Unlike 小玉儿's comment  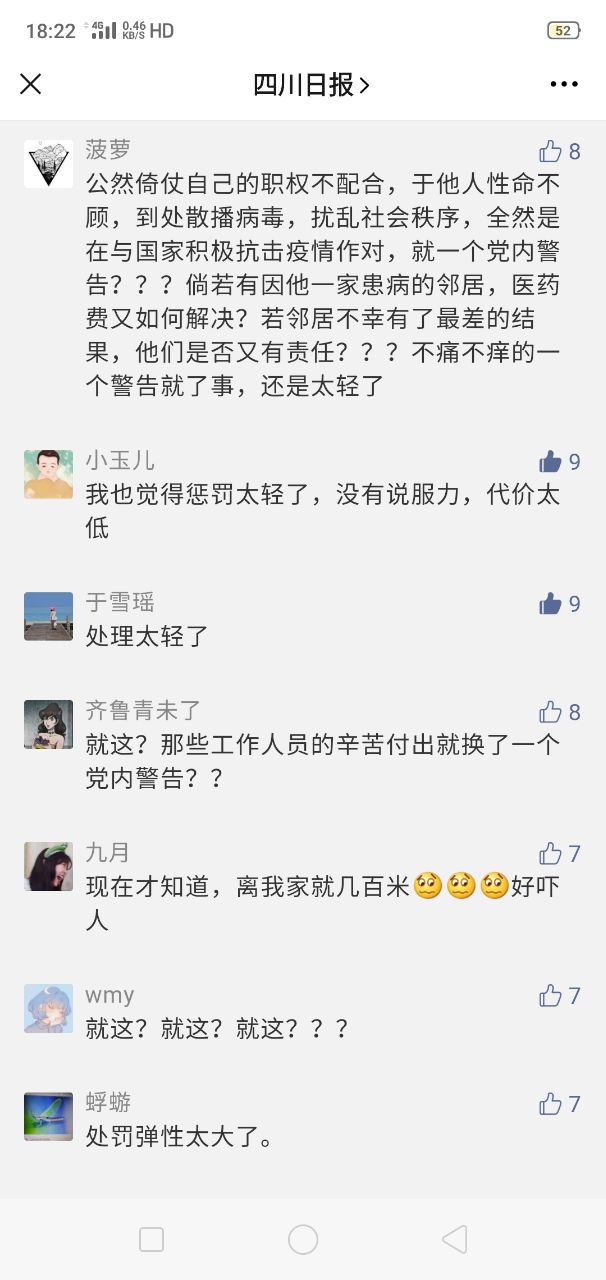click(x=550, y=461)
